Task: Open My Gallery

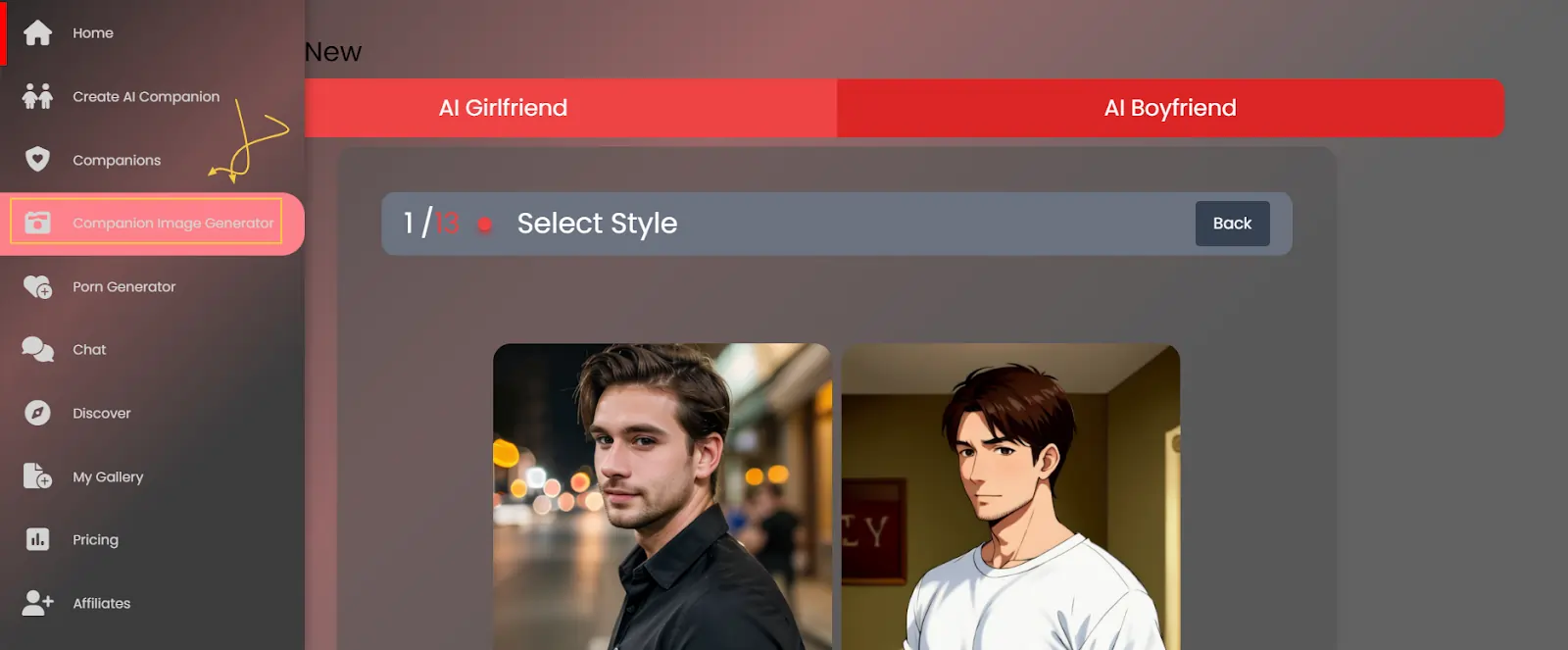Action: 108,477
